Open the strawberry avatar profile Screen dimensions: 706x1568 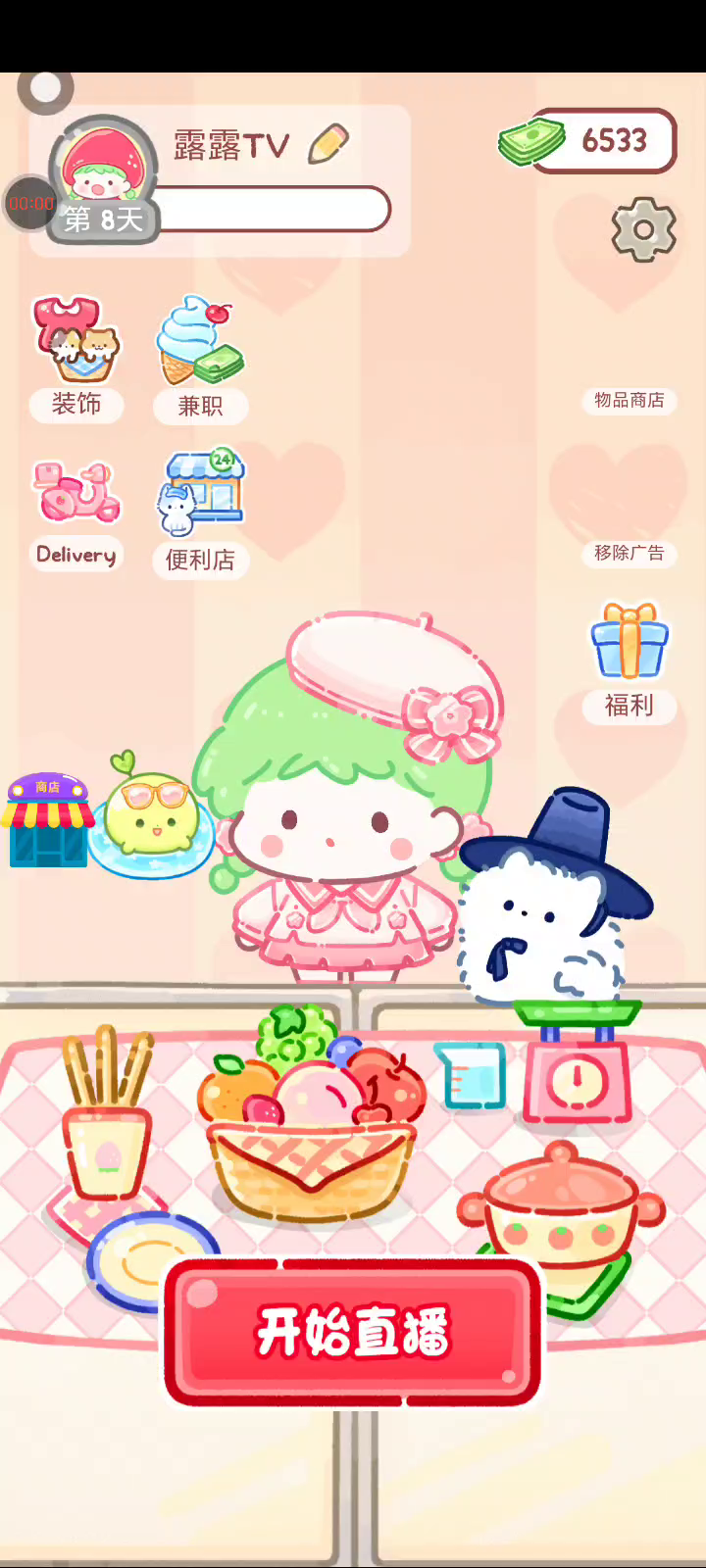pos(102,169)
